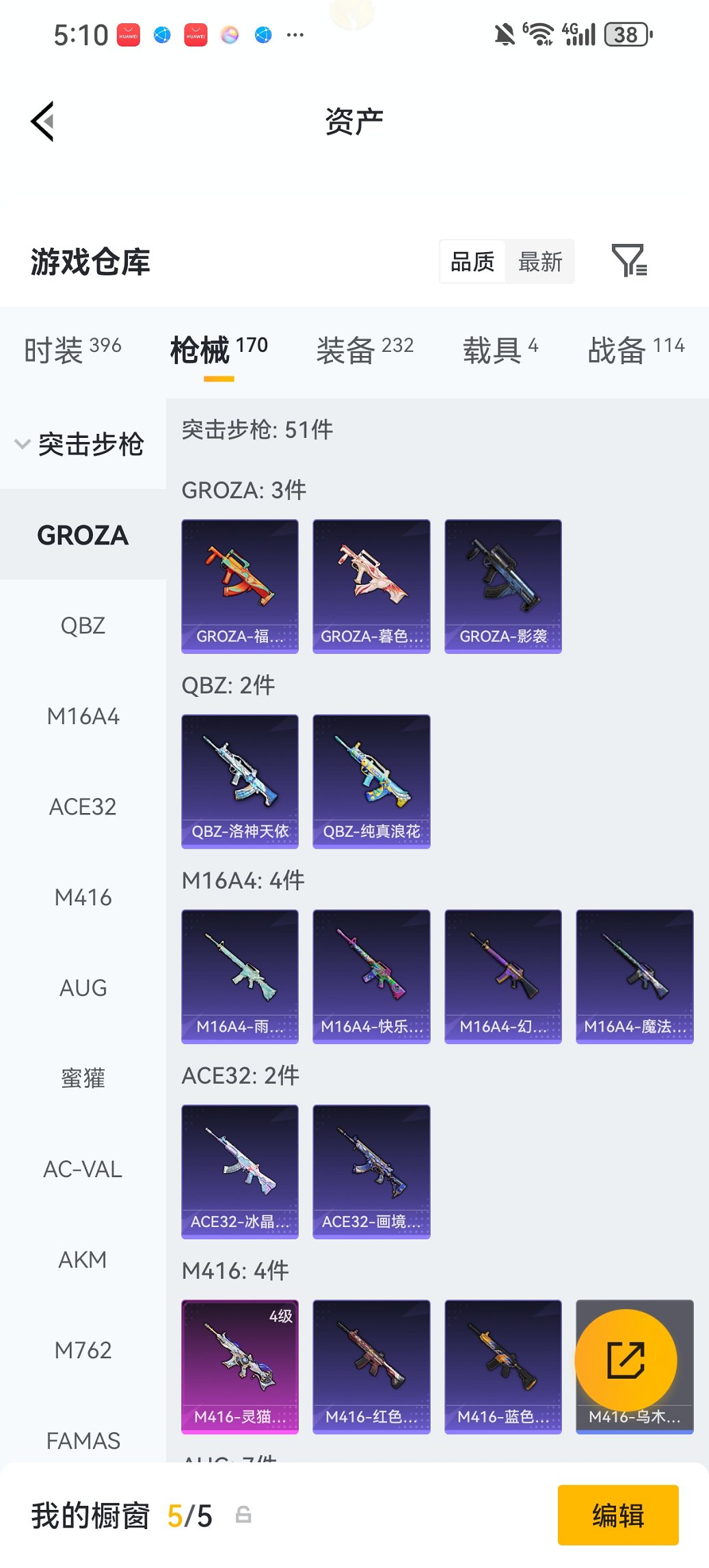
Task: View the M16A4-快乐 skin tile
Action: 371,976
